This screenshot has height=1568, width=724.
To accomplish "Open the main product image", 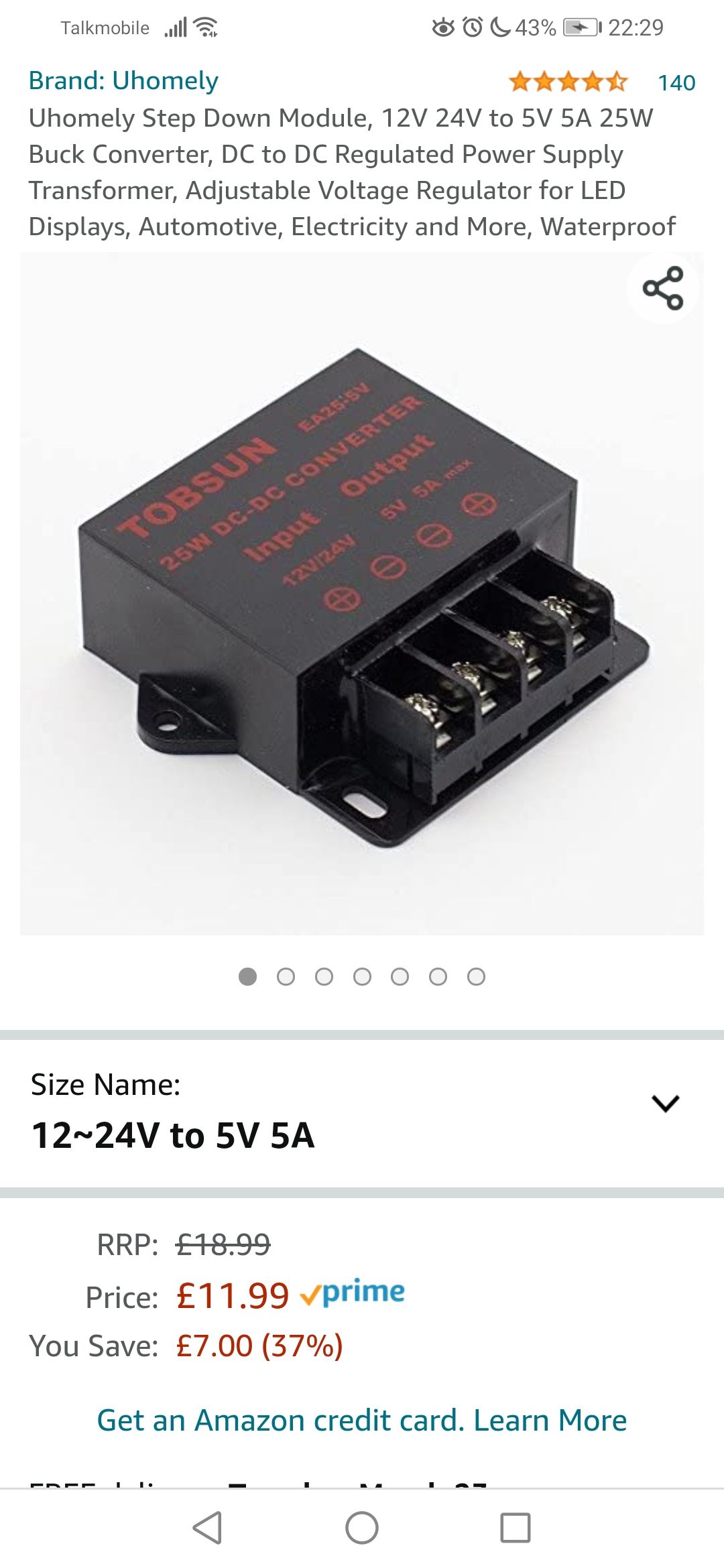I will click(x=362, y=593).
